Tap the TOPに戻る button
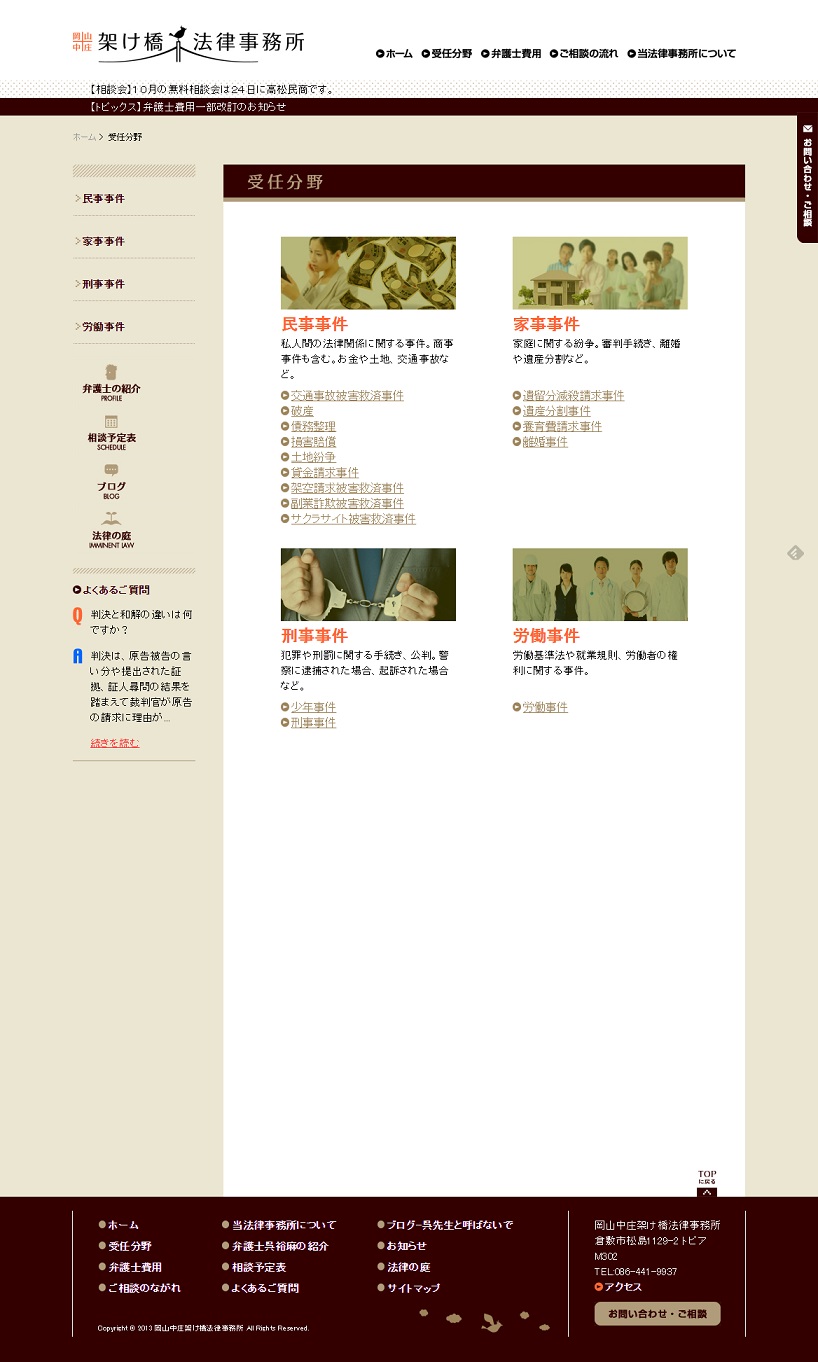Image resolution: width=818 pixels, height=1362 pixels. coord(707,1183)
